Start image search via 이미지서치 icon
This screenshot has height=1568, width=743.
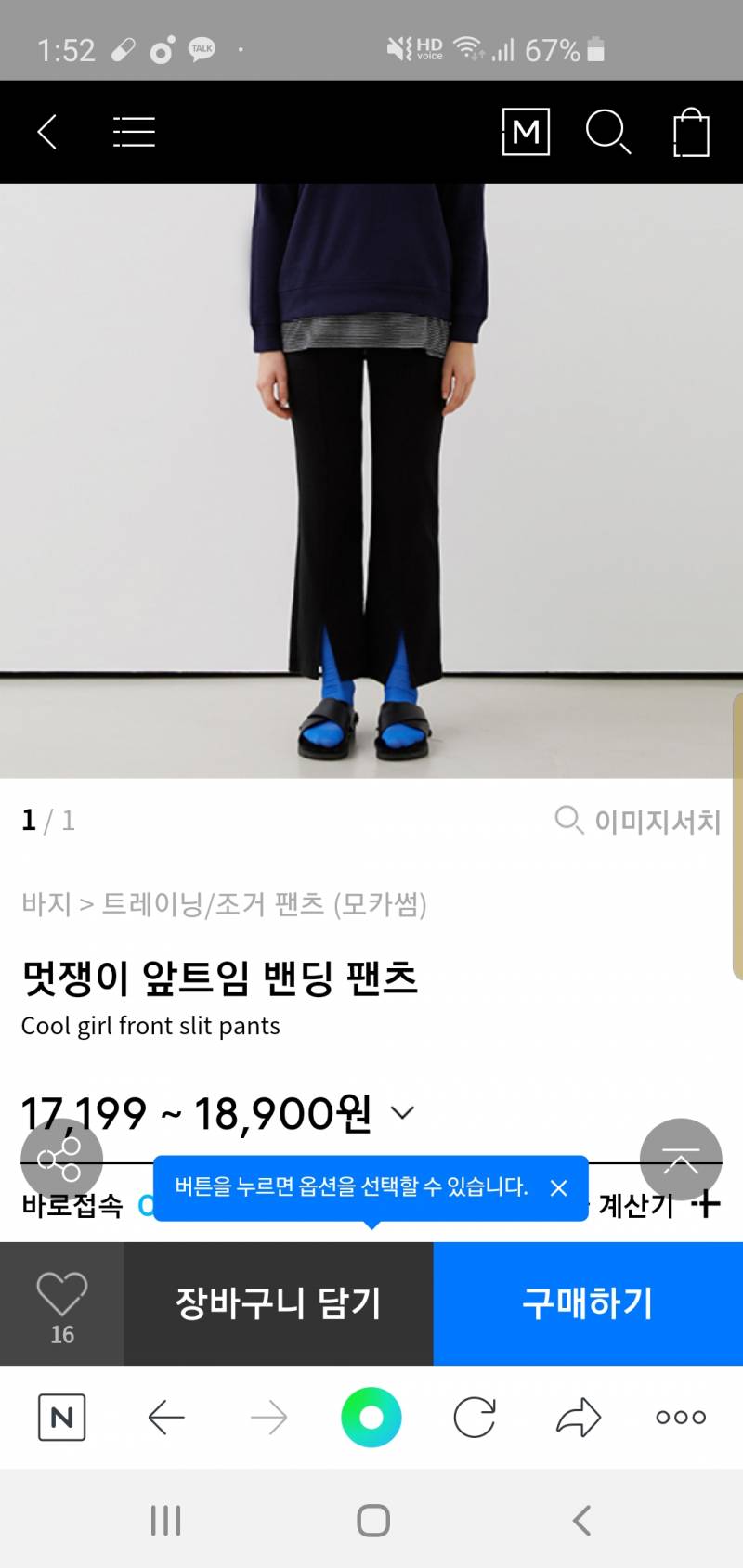[x=635, y=821]
